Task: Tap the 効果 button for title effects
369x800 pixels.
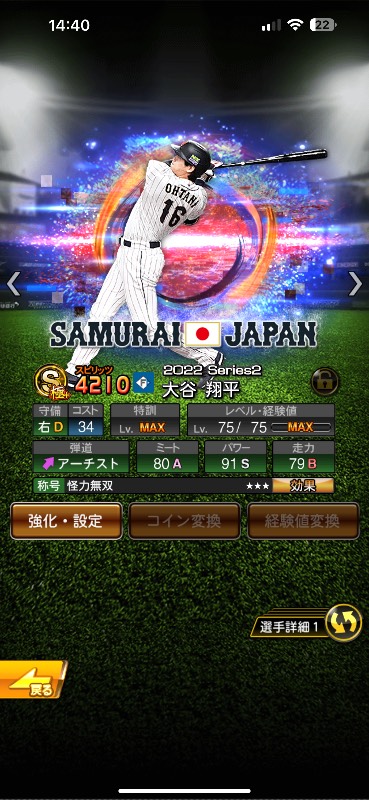Action: coord(303,486)
